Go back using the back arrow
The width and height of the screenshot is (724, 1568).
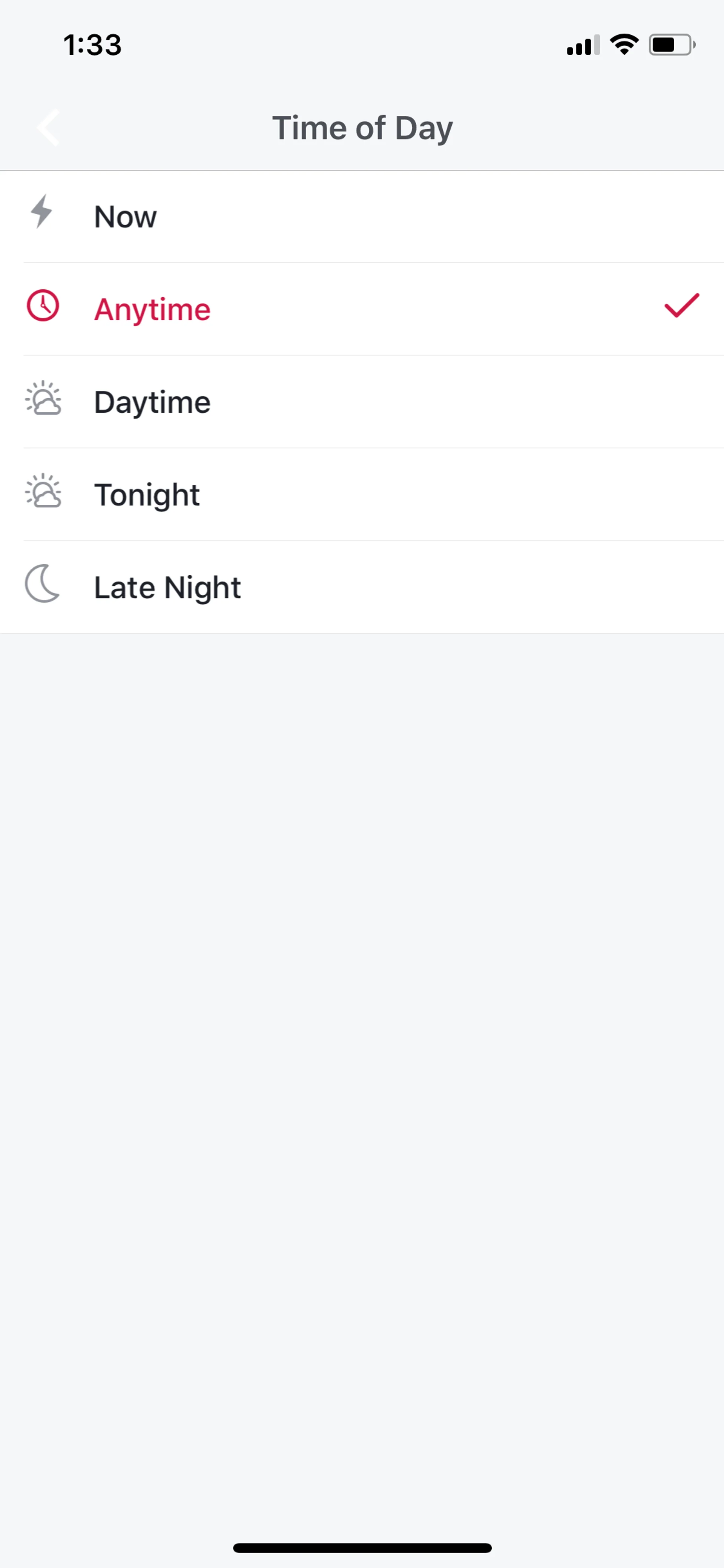click(x=48, y=128)
